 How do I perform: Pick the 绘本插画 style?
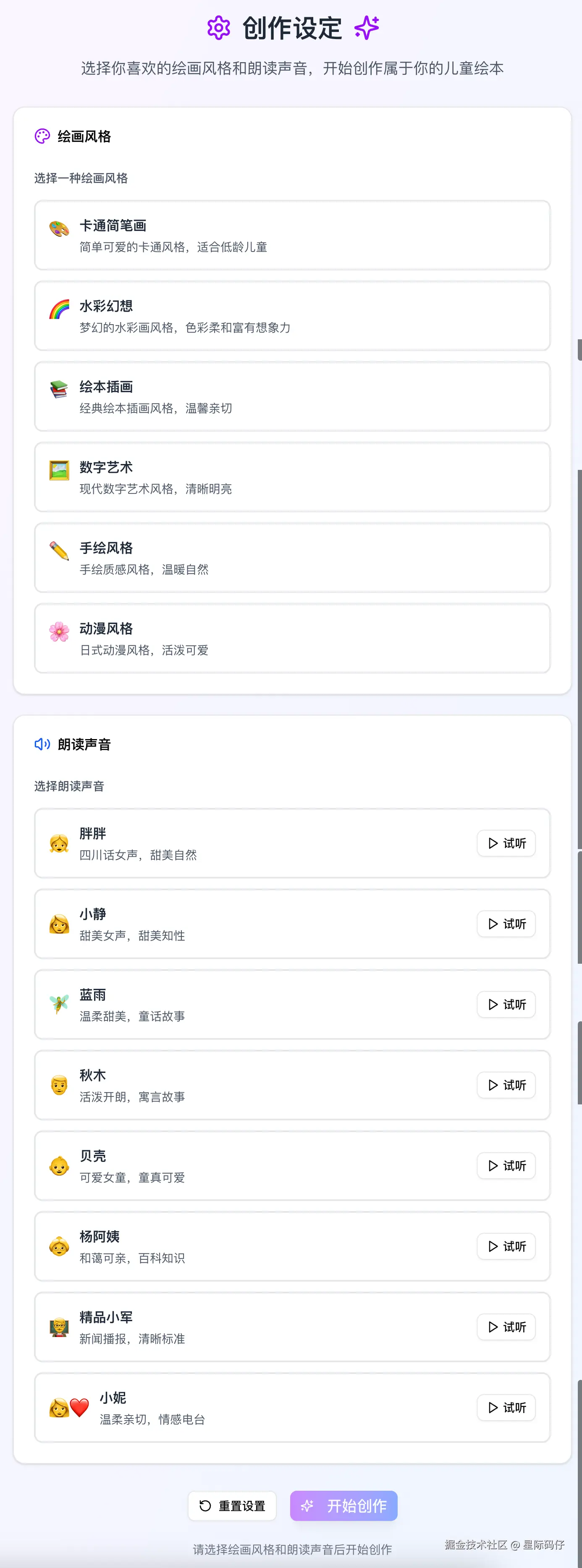[x=292, y=396]
